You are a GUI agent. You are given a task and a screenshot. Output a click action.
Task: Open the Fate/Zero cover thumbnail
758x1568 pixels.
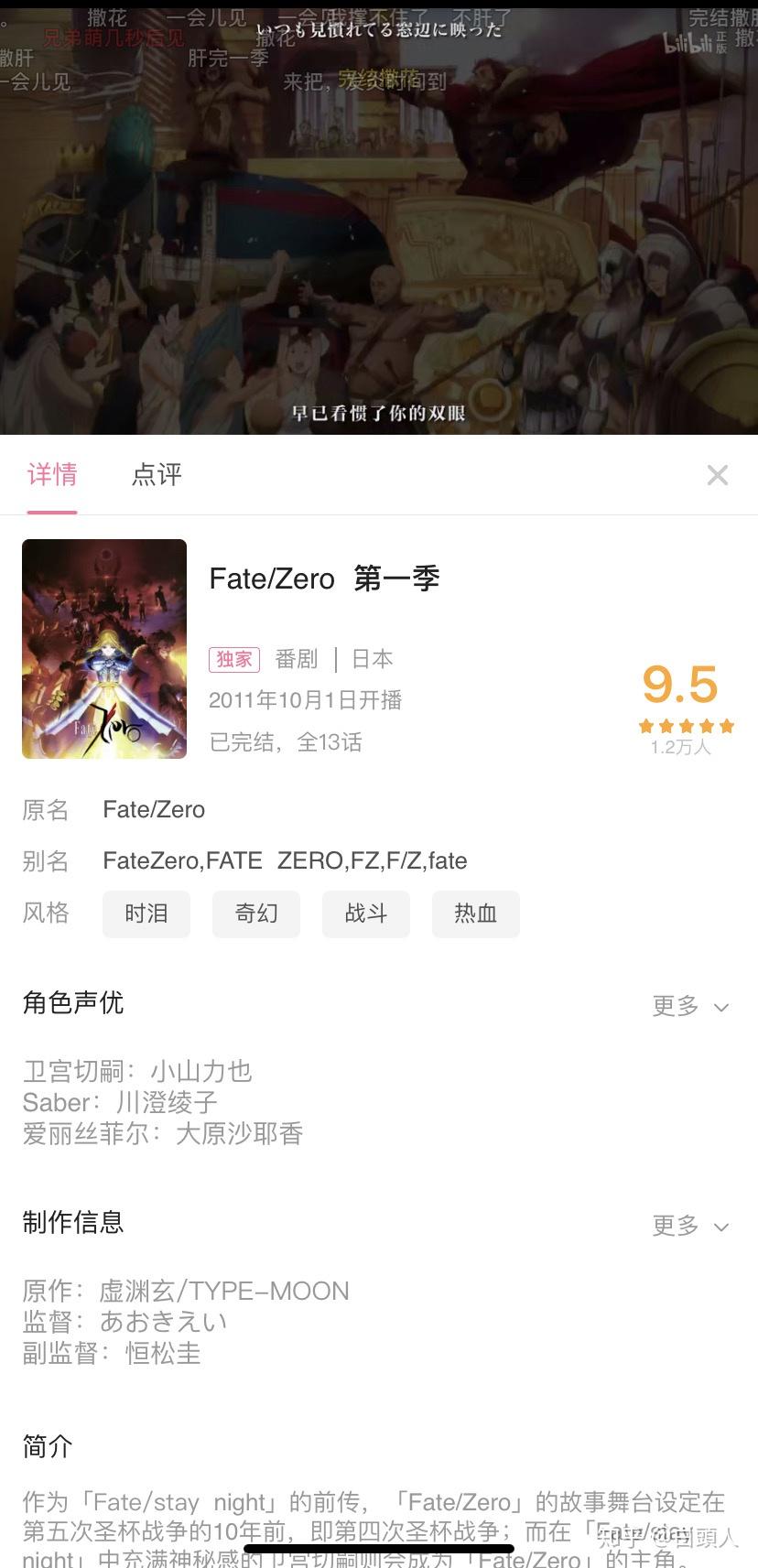click(103, 649)
